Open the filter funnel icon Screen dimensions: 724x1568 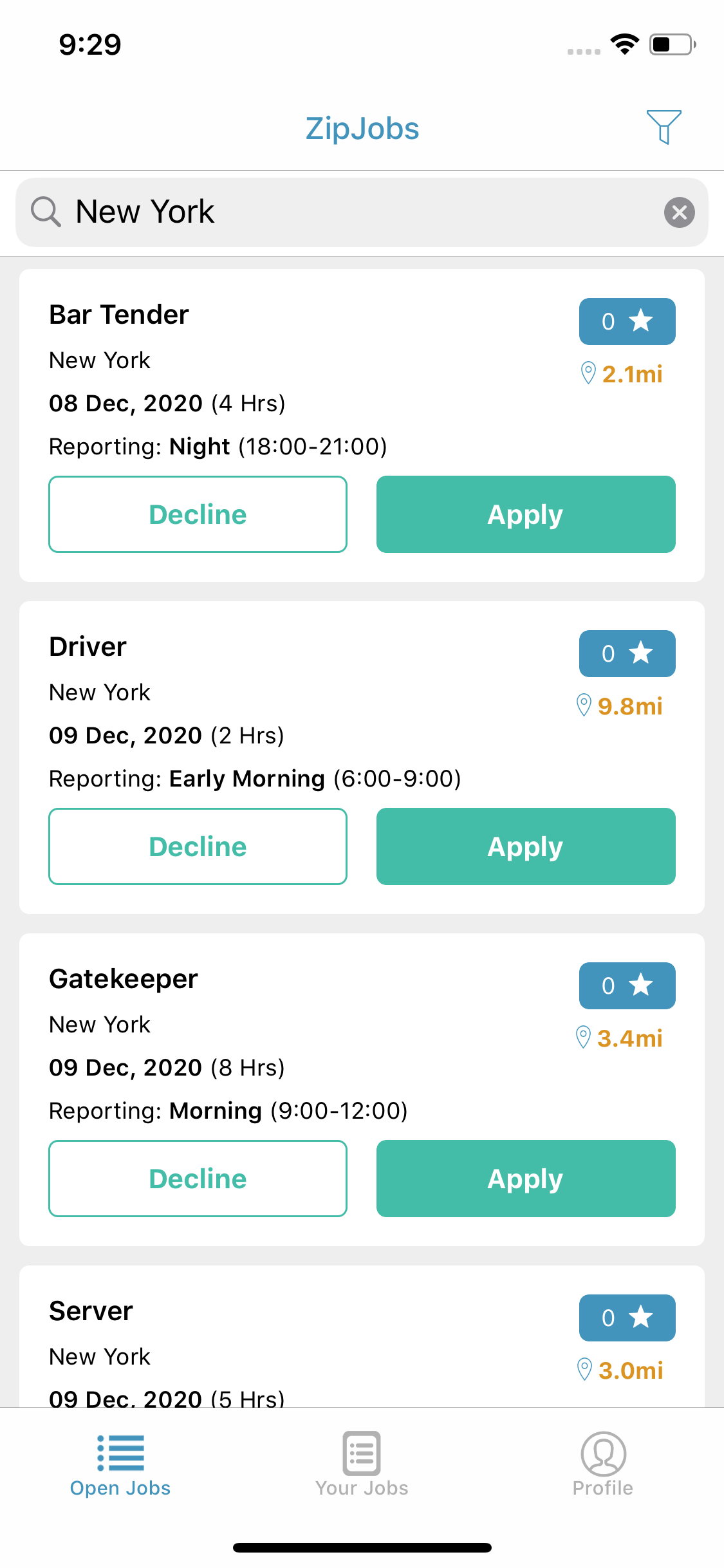coord(664,127)
